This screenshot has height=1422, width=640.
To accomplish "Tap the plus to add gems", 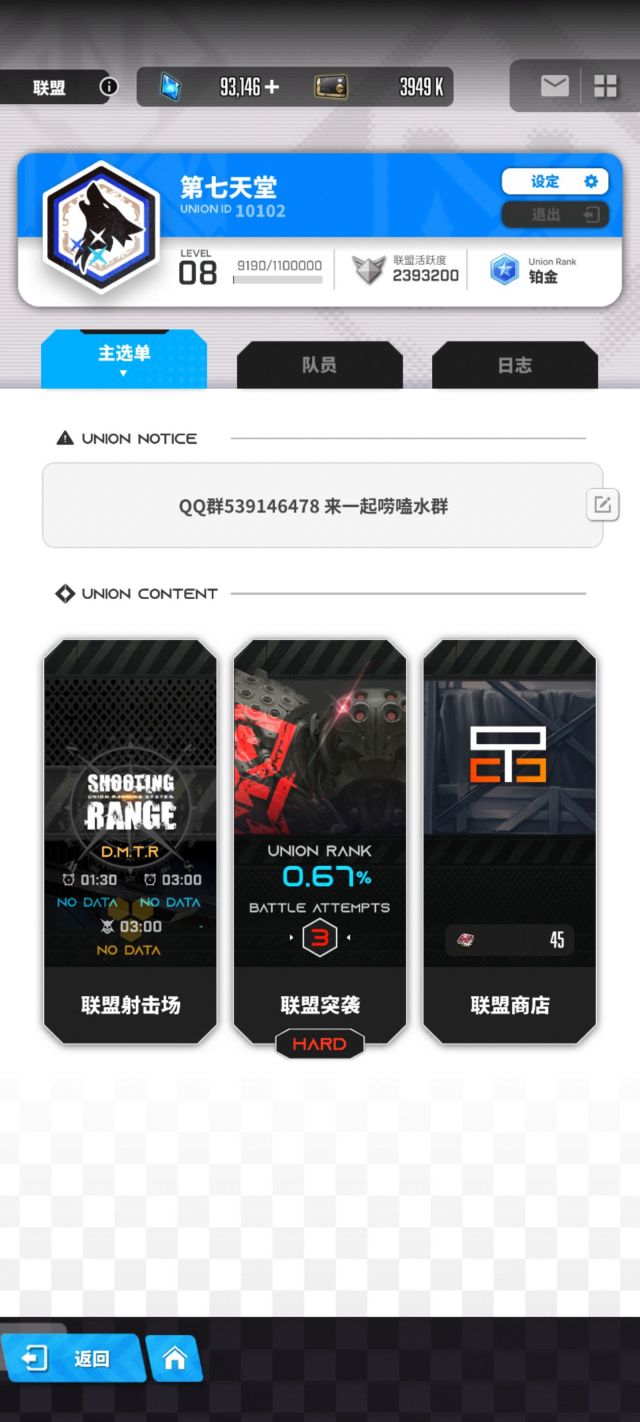I will pos(272,87).
